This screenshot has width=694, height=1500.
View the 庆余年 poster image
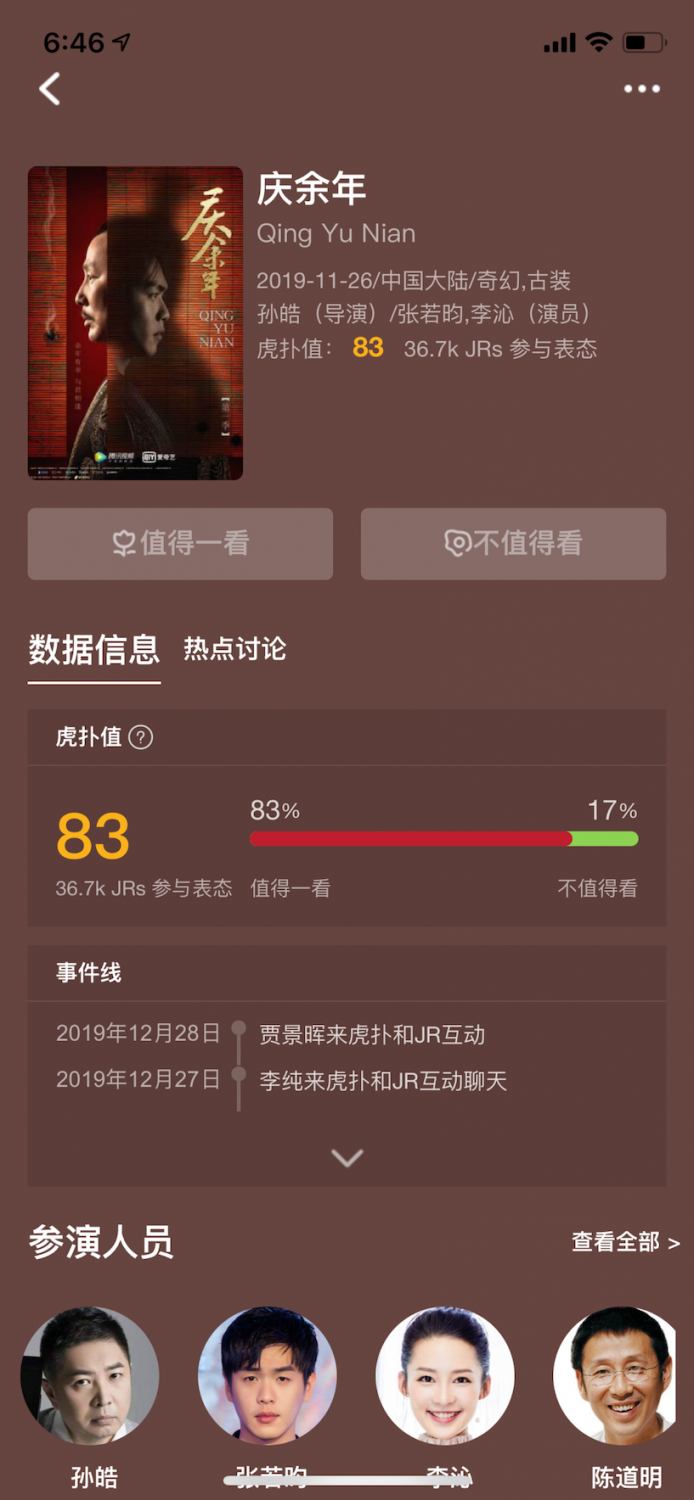135,323
